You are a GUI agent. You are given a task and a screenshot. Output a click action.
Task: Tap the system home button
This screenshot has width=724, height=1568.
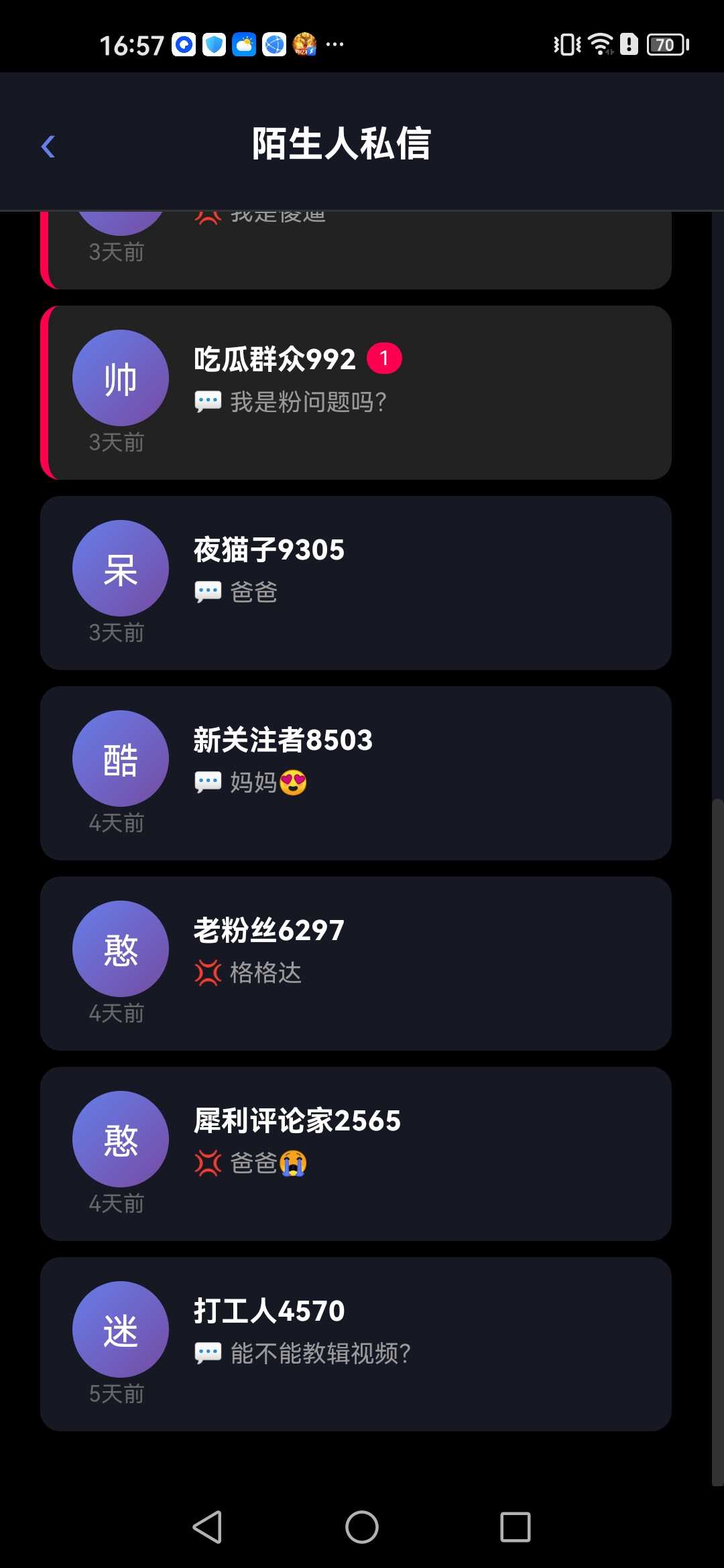(362, 1527)
